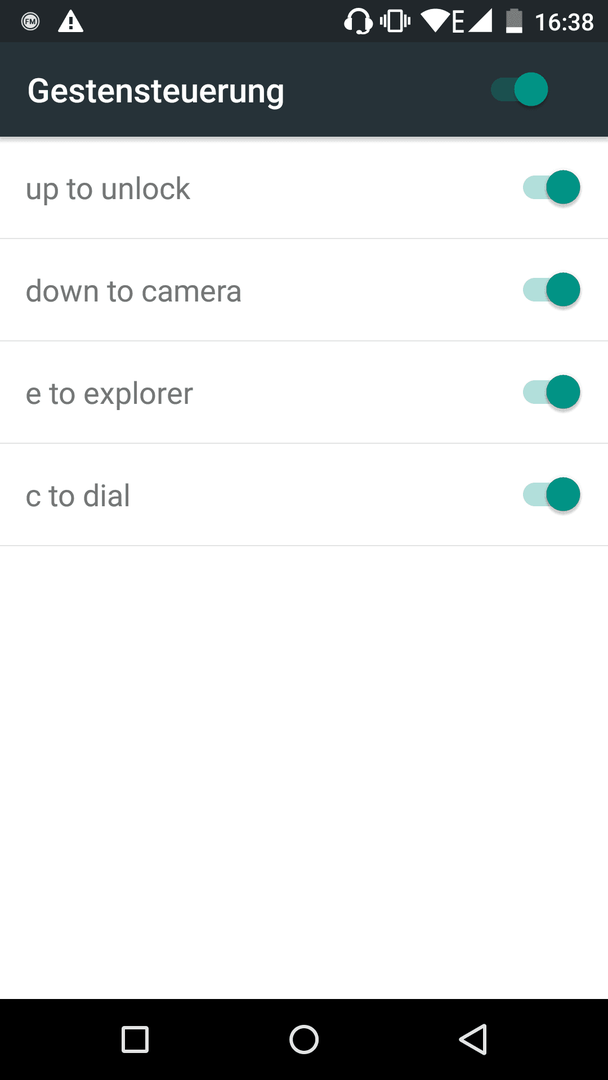Open recent apps from the navigation bar
This screenshot has width=608, height=1080.
[135, 1039]
